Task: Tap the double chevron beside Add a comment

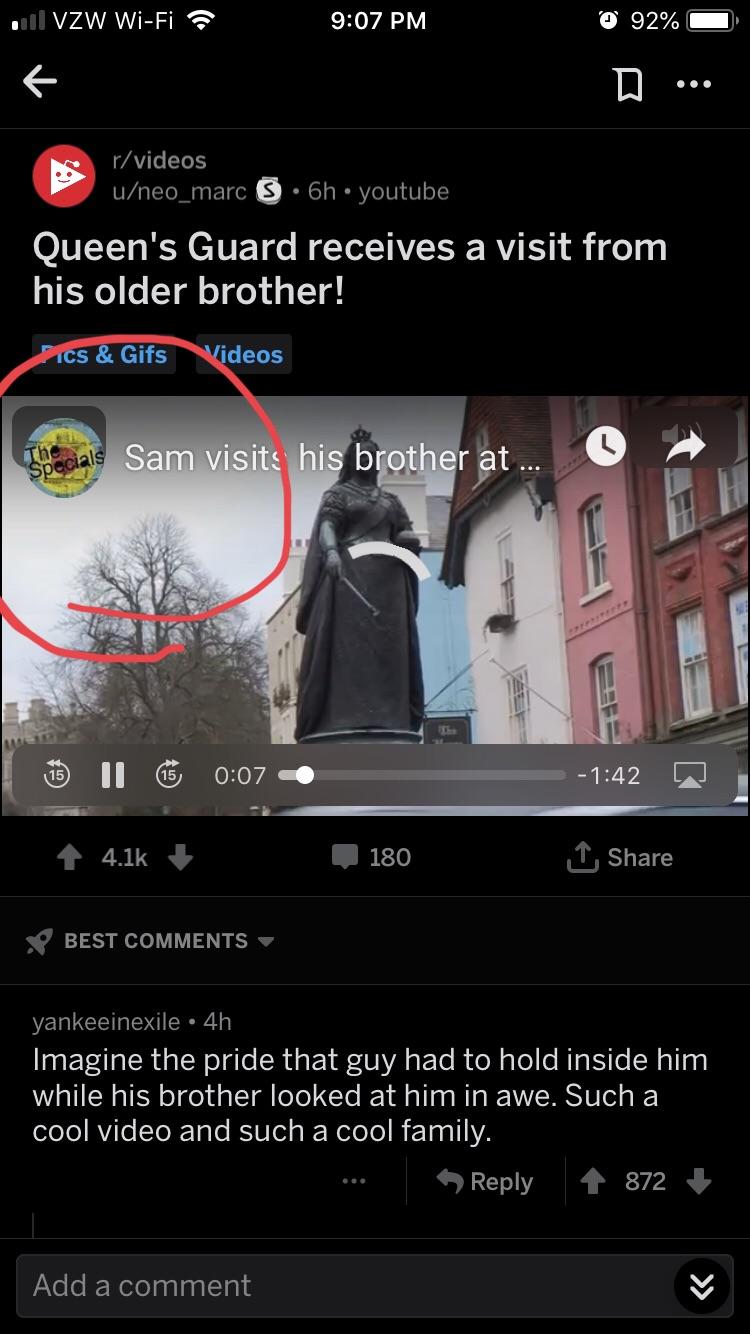Action: (701, 1287)
